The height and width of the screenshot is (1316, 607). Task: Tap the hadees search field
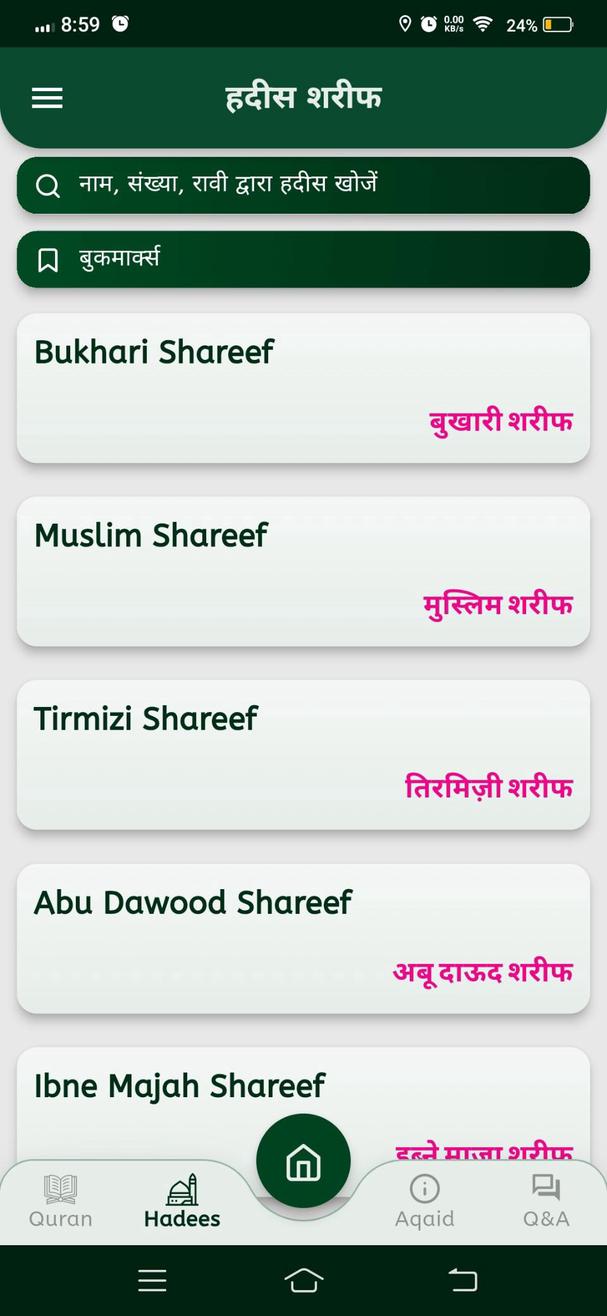(x=303, y=185)
